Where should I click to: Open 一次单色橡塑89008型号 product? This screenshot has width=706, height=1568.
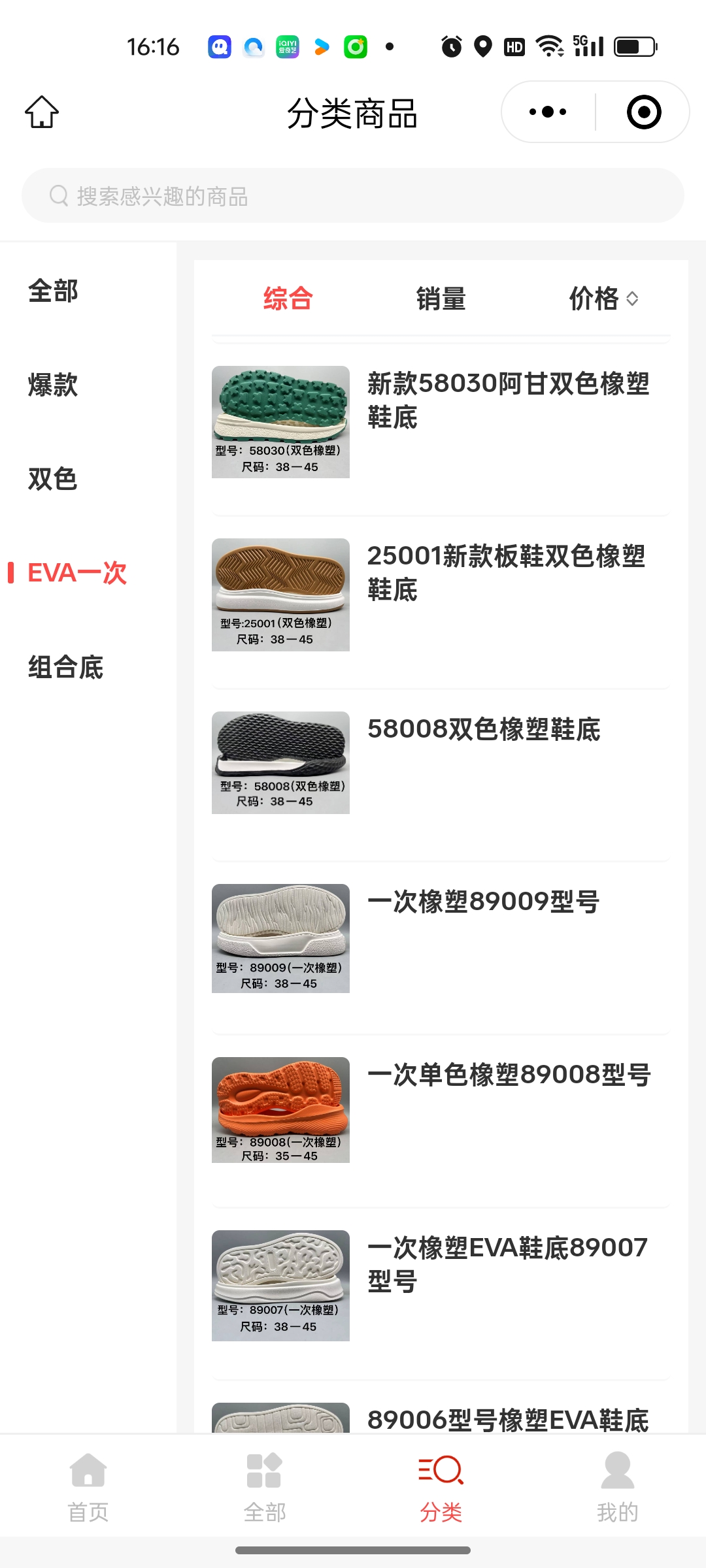coord(509,1075)
